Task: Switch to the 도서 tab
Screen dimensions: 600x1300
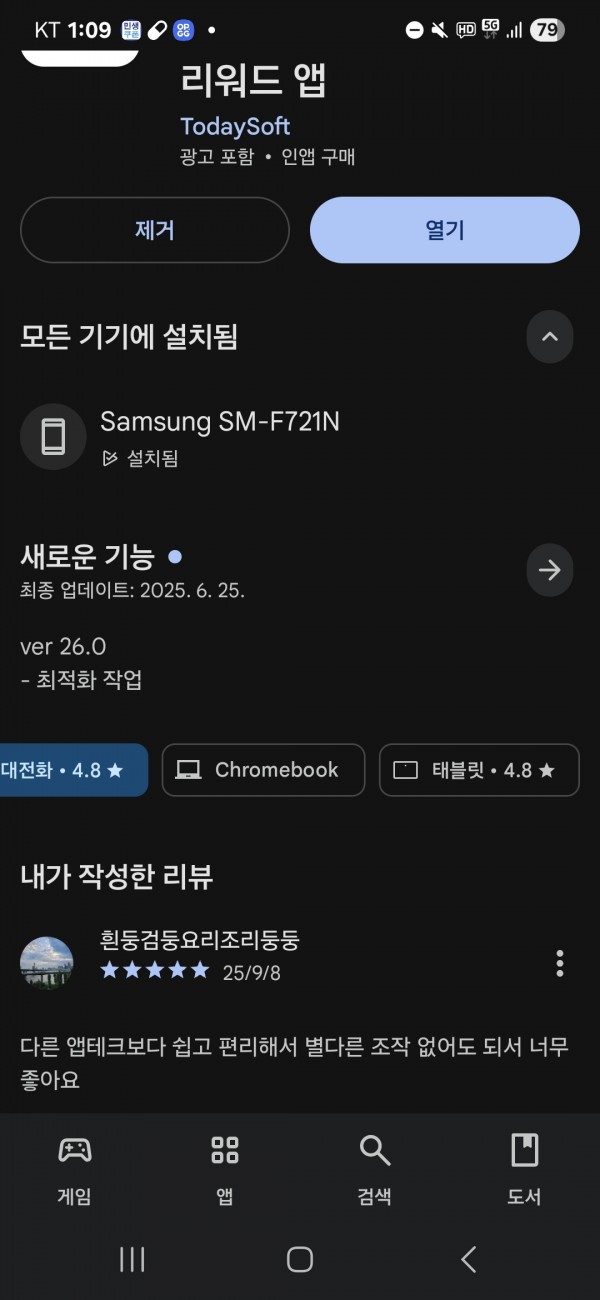Action: point(525,1168)
